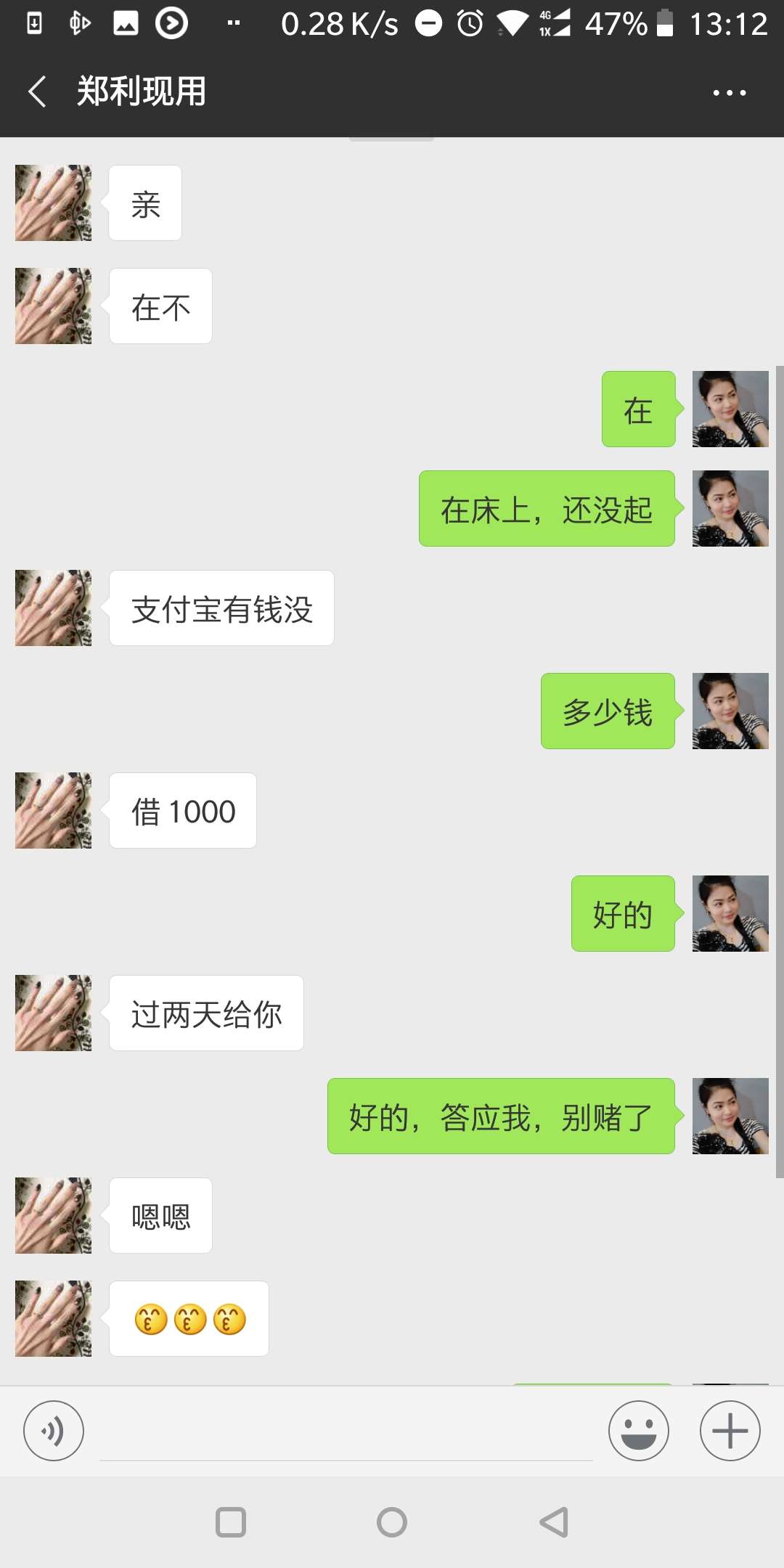Open attachment options with plus icon
The width and height of the screenshot is (784, 1568).
(x=729, y=1430)
